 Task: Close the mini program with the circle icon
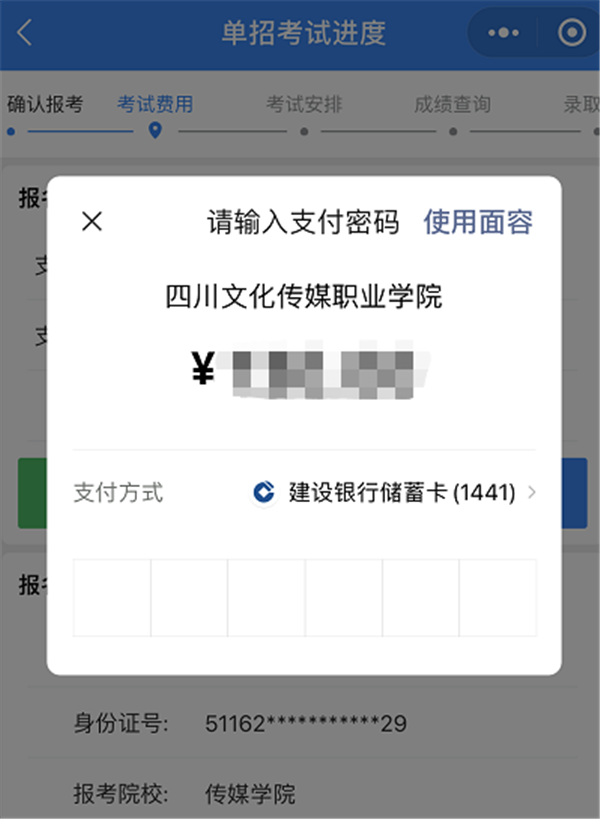point(571,33)
